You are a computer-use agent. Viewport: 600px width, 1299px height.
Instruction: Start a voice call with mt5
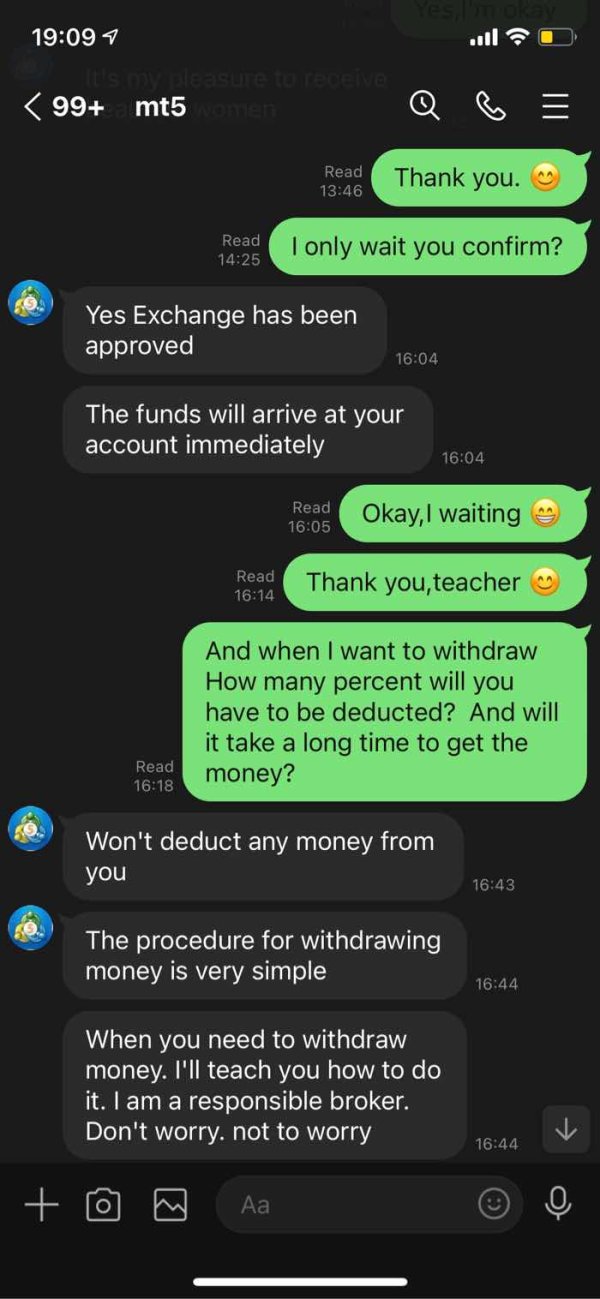click(490, 106)
